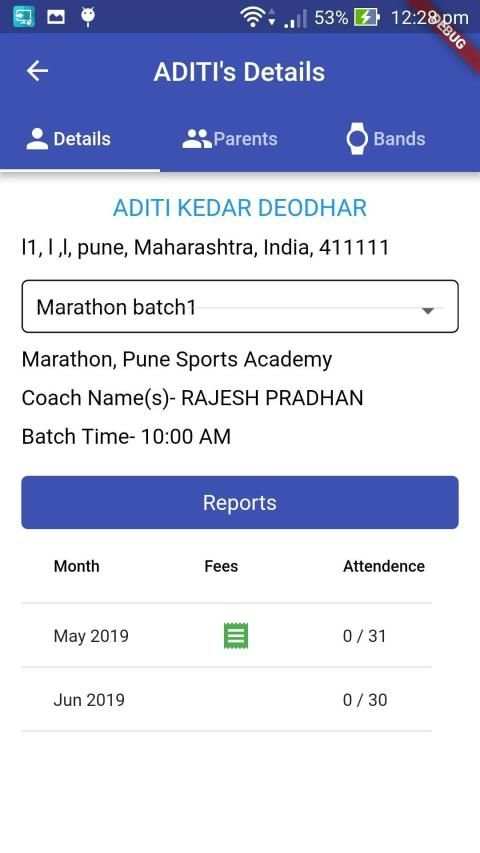Go back using the arrow icon
Viewport: 480px width, 853px height.
(x=38, y=71)
